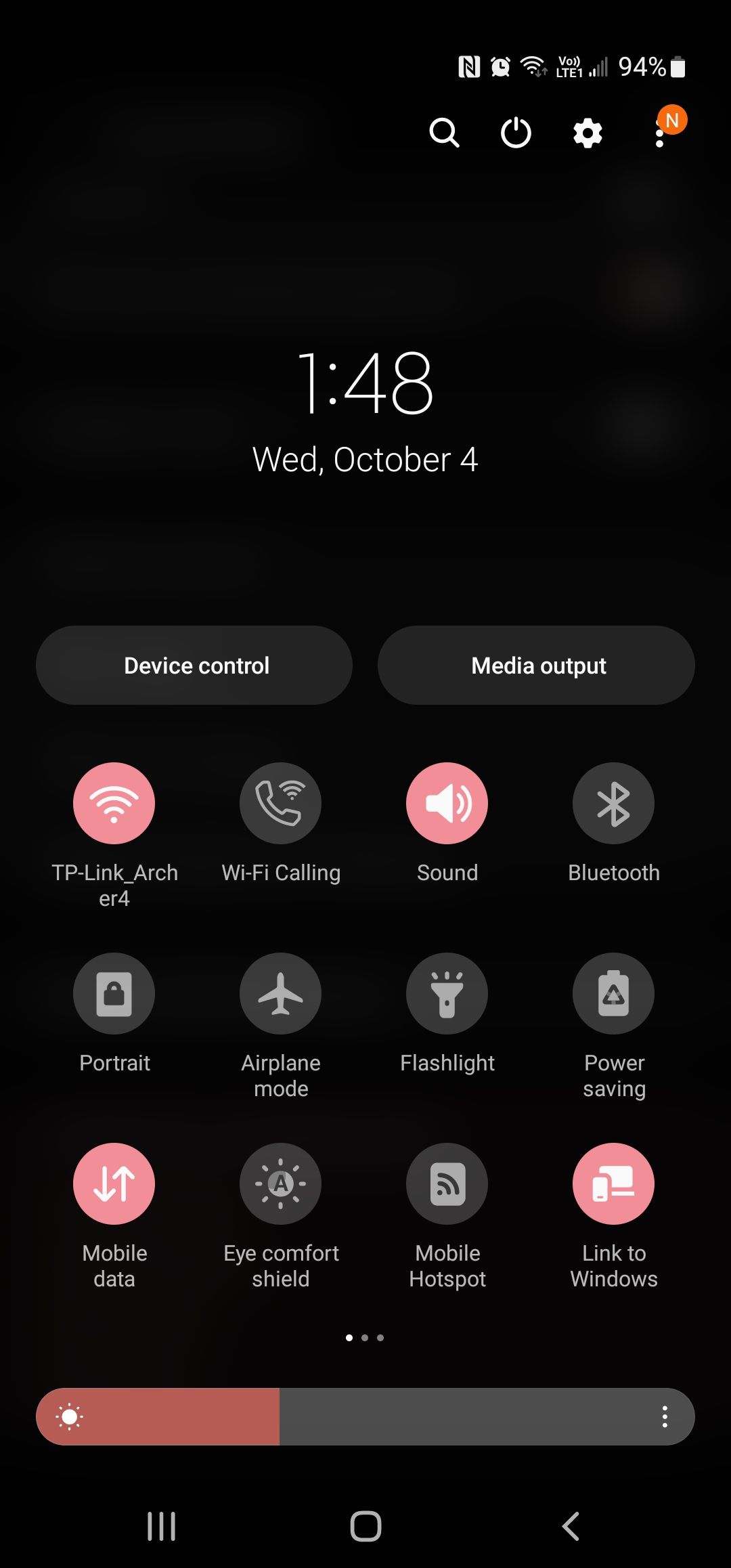Turn on Bluetooth
The width and height of the screenshot is (731, 1568).
[x=613, y=803]
